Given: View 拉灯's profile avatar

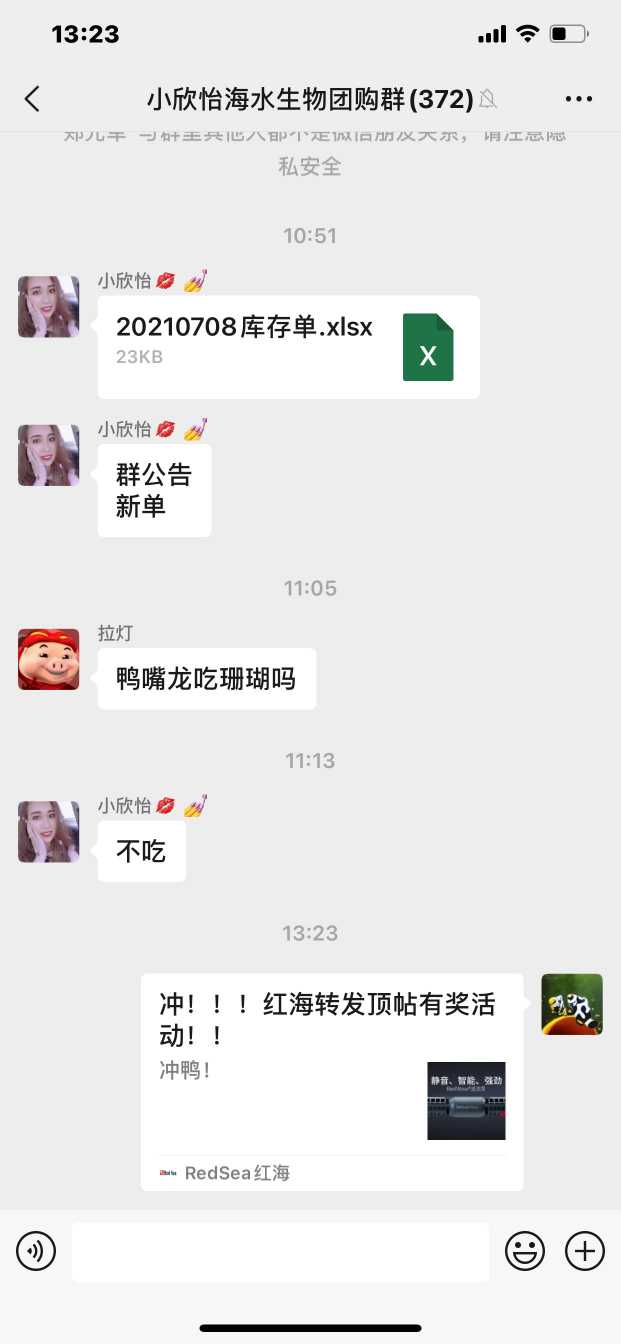Looking at the screenshot, I should point(48,659).
